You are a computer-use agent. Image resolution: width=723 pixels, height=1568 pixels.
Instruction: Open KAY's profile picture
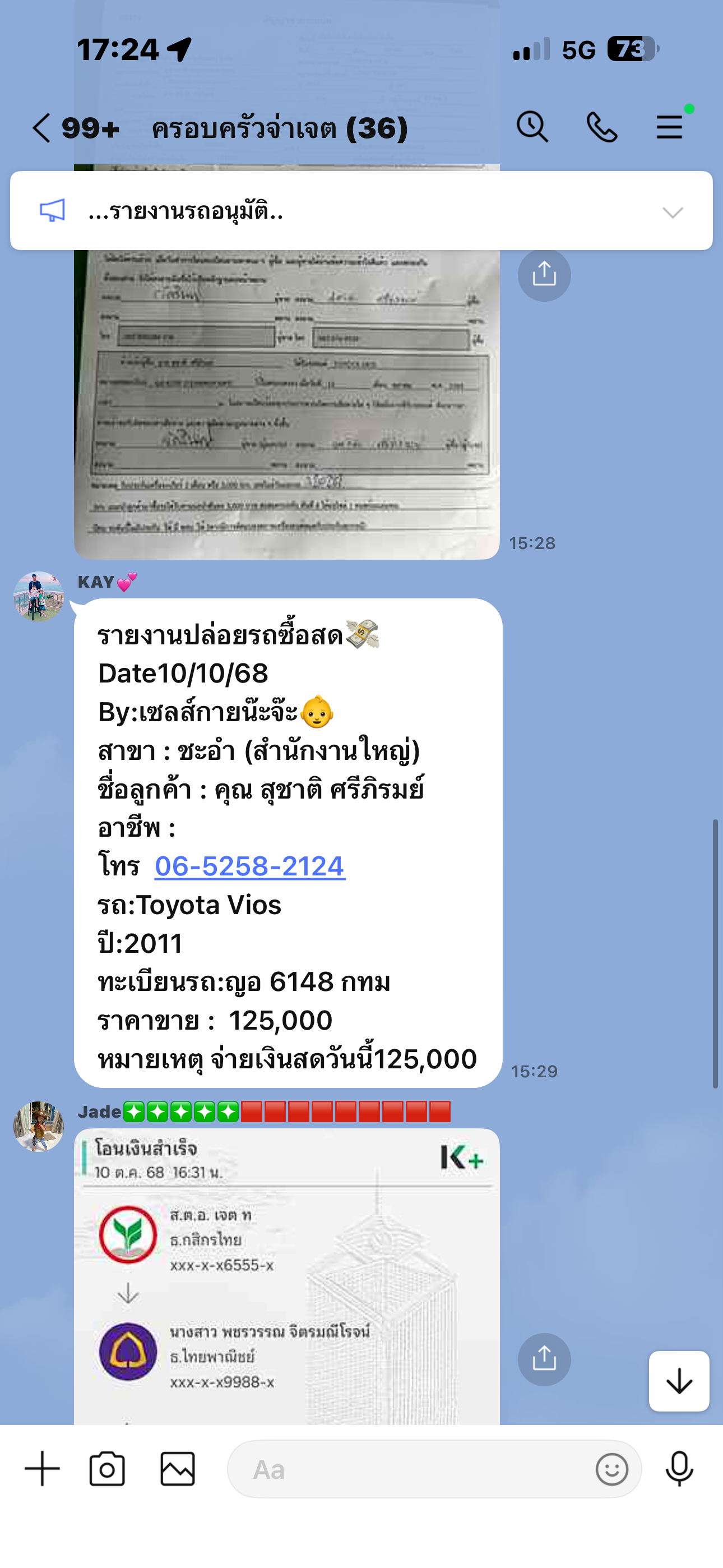39,597
